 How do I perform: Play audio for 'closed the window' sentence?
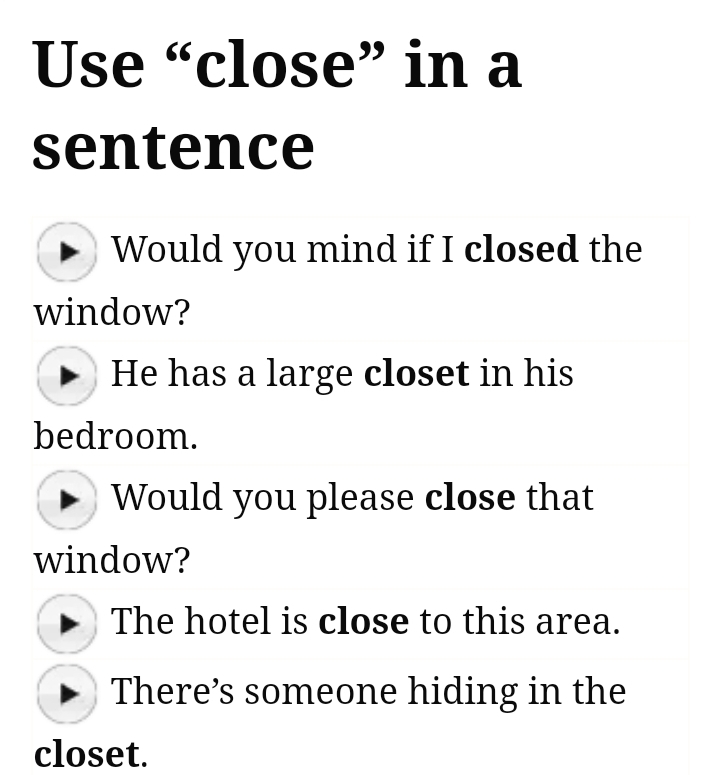click(67, 251)
